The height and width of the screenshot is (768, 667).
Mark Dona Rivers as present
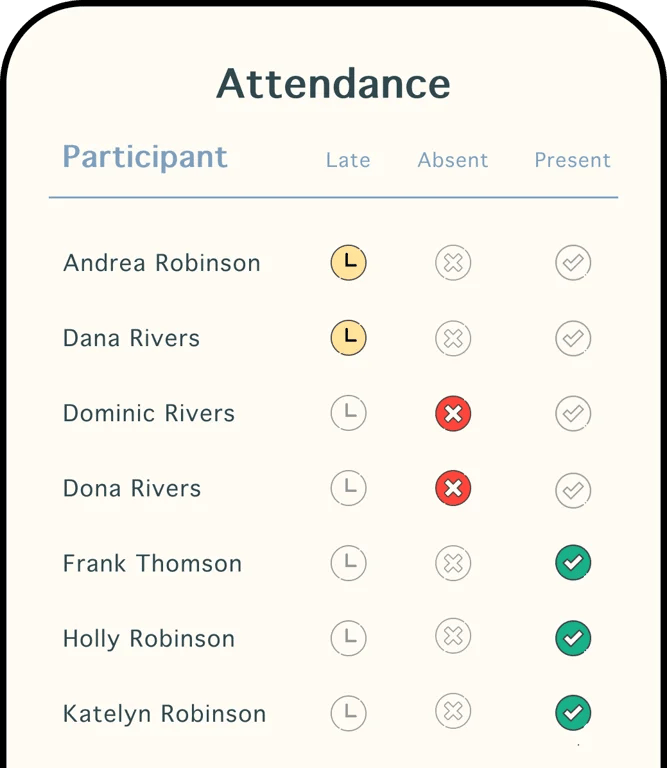coord(573,489)
